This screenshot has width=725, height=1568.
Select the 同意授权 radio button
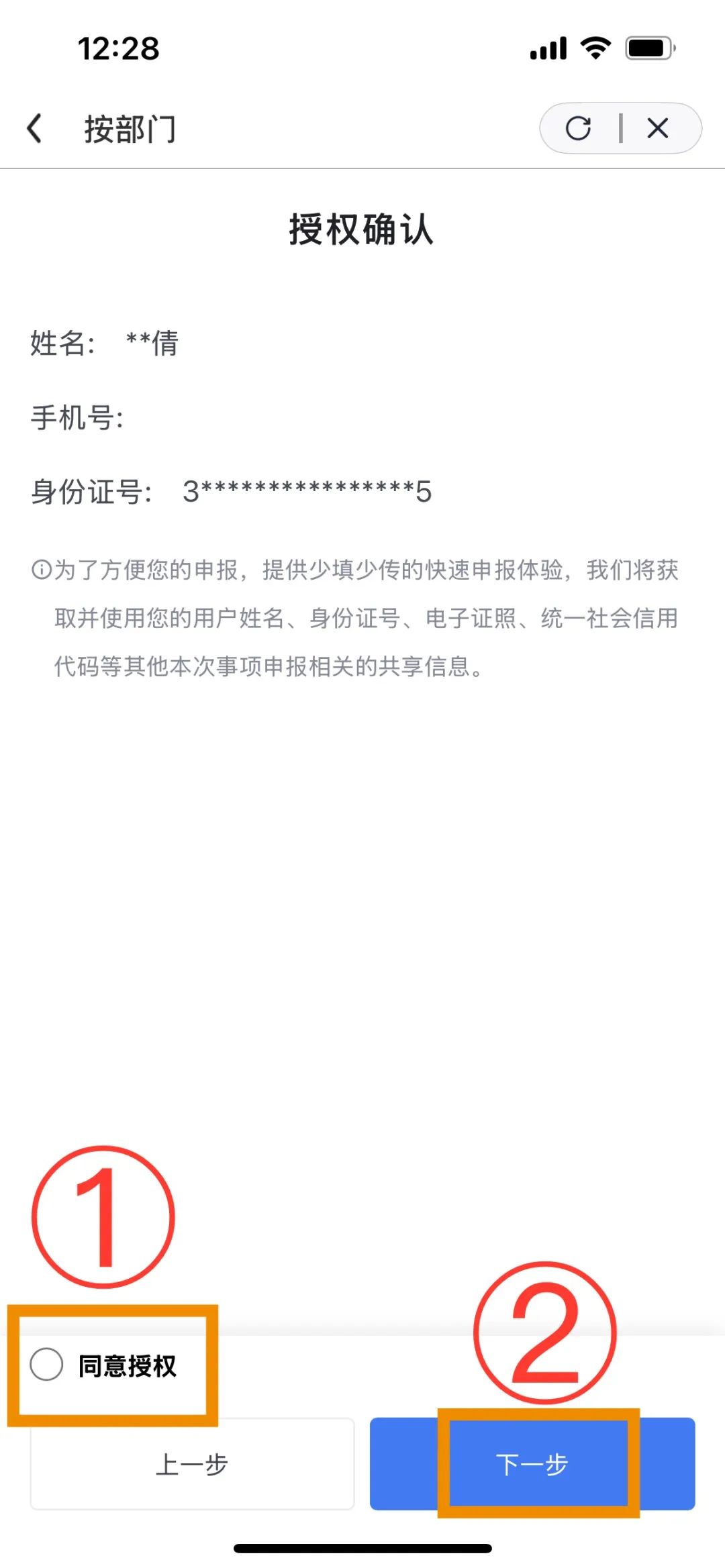pos(46,1364)
